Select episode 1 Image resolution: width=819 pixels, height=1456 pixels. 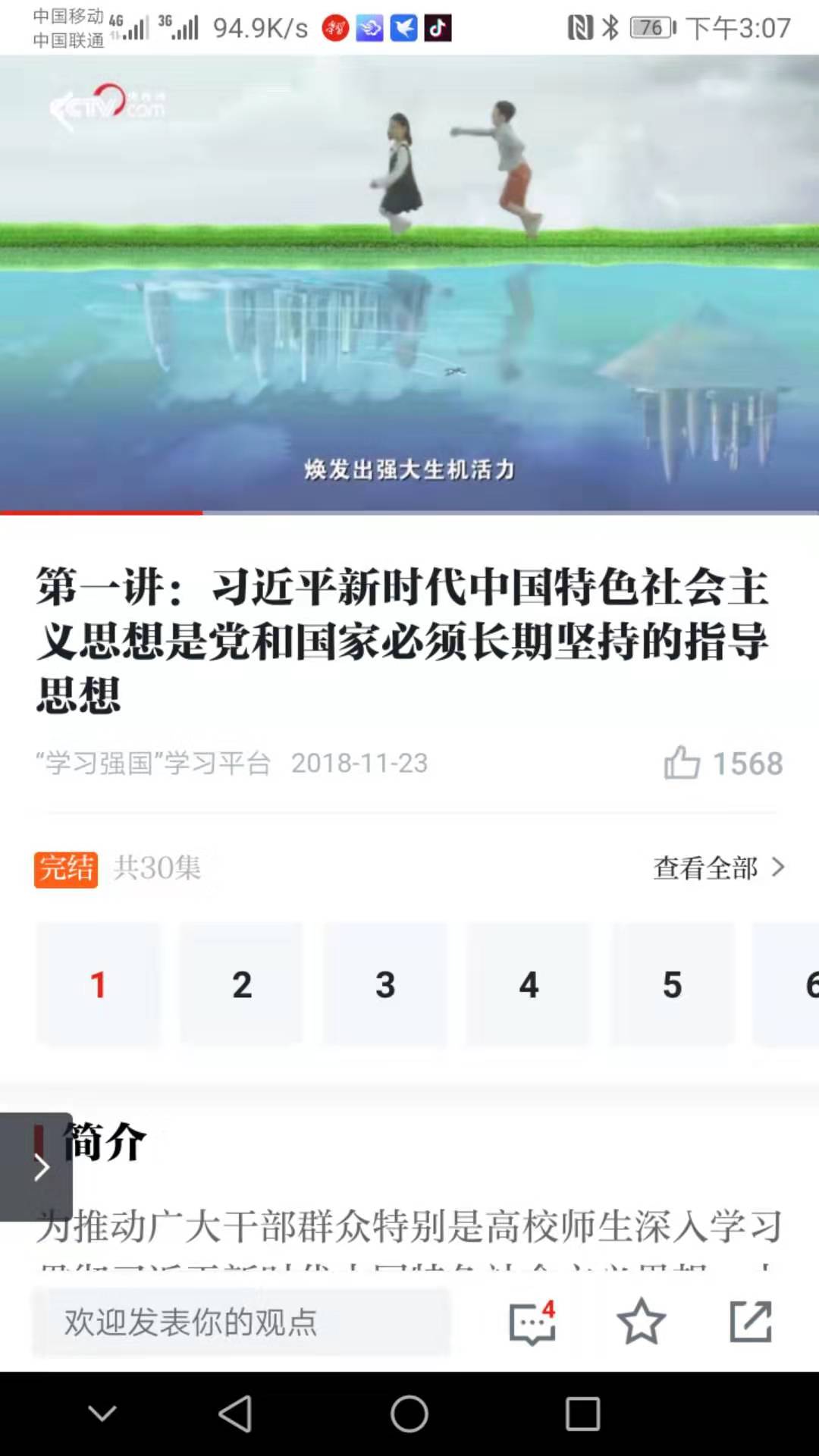click(x=98, y=984)
